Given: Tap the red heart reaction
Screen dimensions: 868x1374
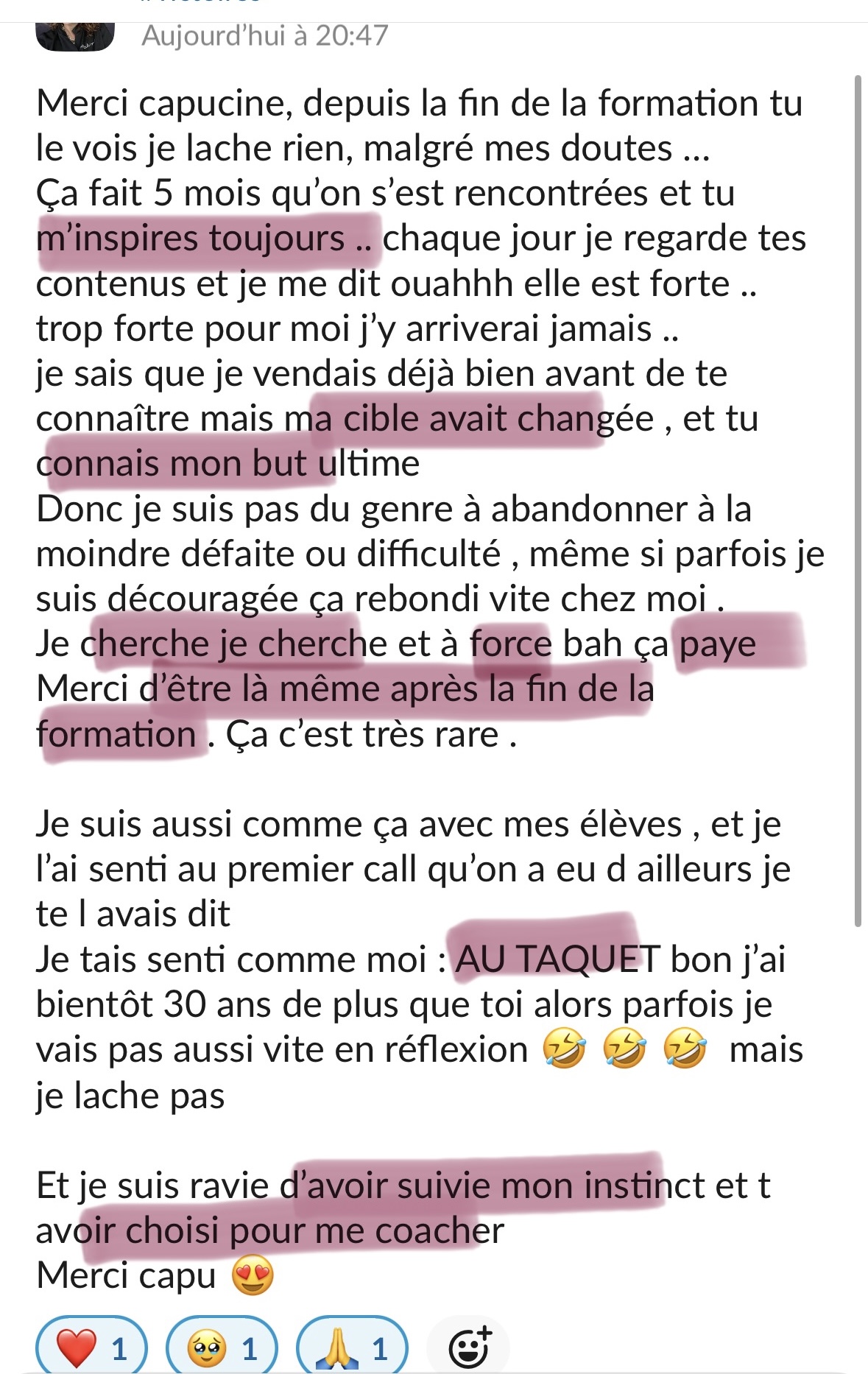Looking at the screenshot, I should tap(91, 1347).
